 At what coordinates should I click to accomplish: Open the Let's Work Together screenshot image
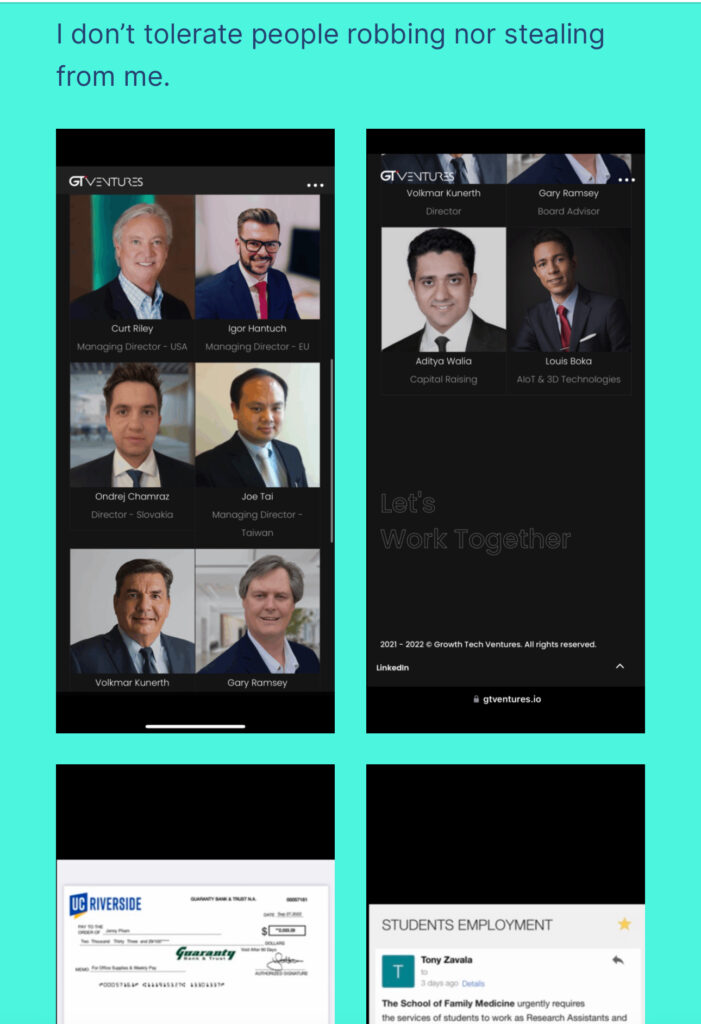click(x=505, y=430)
